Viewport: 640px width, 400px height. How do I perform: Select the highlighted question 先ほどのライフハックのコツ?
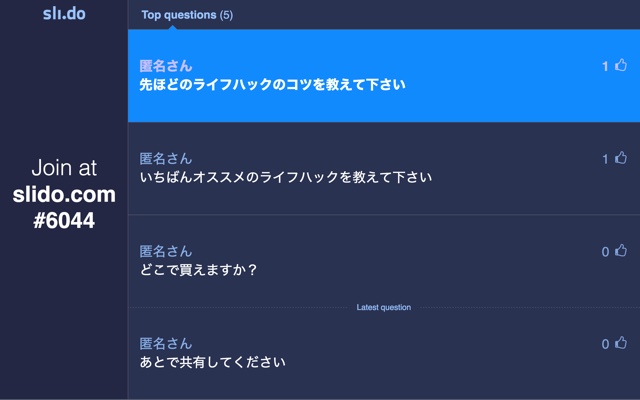tap(272, 85)
